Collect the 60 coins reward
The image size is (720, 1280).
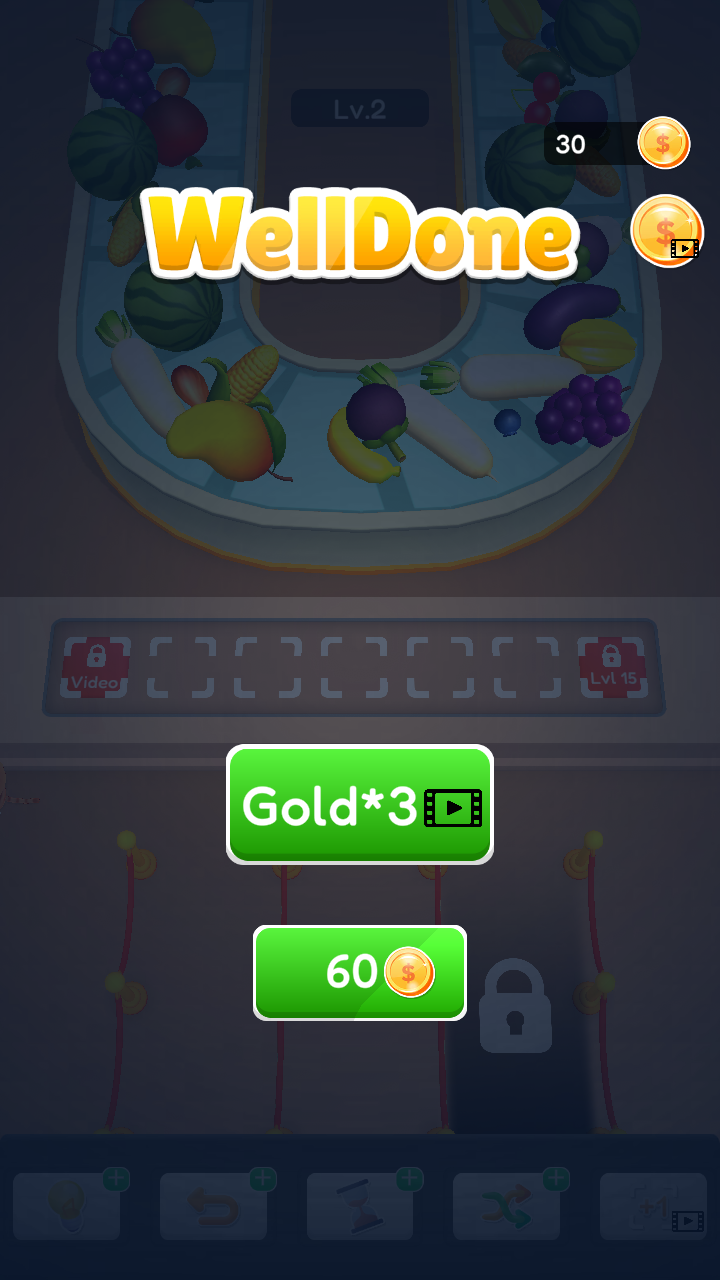tap(360, 972)
